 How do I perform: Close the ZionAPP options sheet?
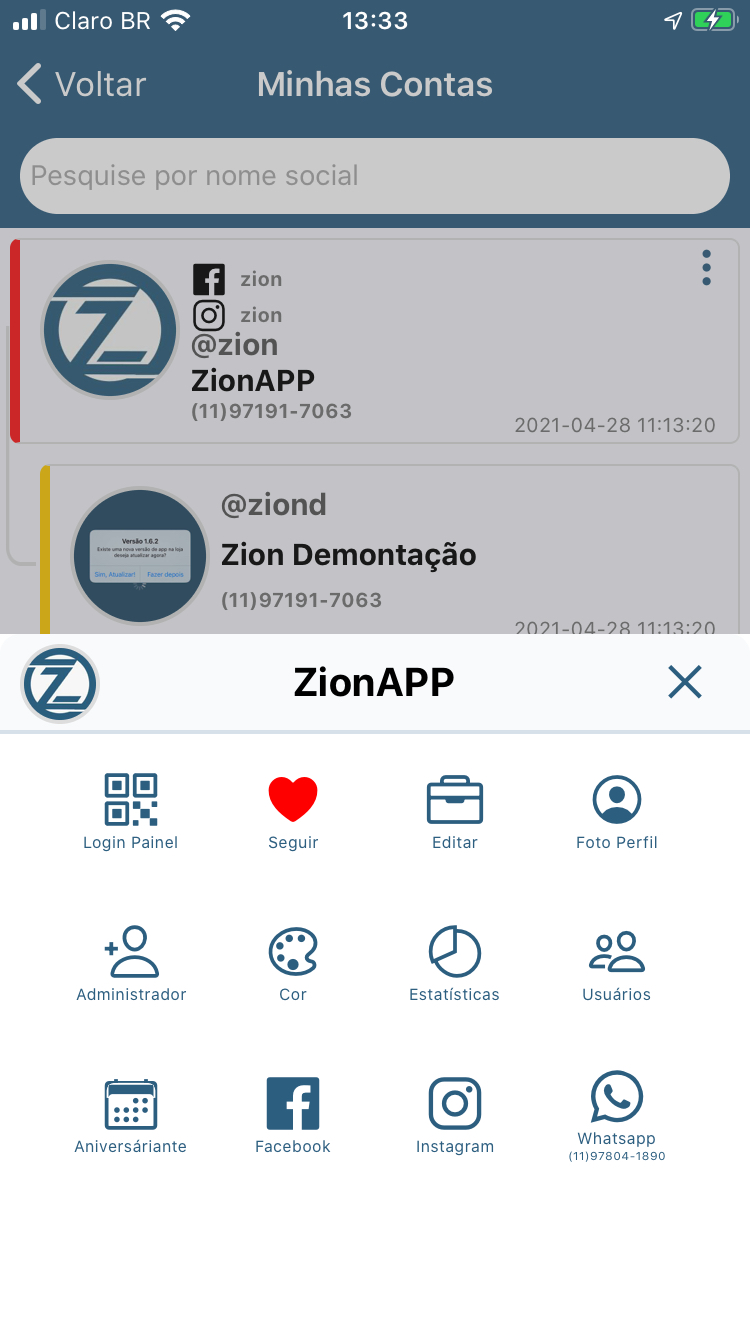point(684,681)
